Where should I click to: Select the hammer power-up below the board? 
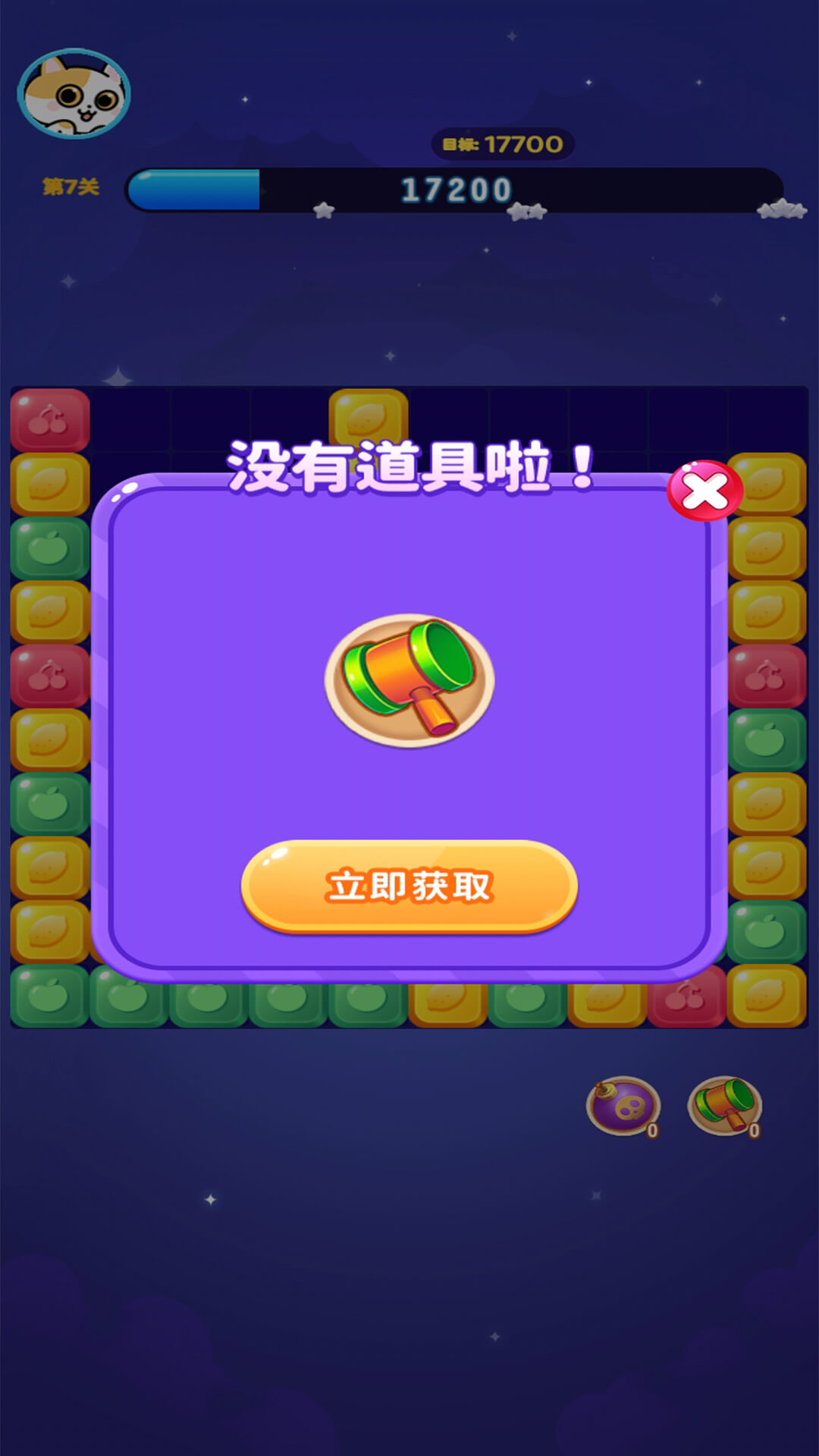click(723, 1106)
